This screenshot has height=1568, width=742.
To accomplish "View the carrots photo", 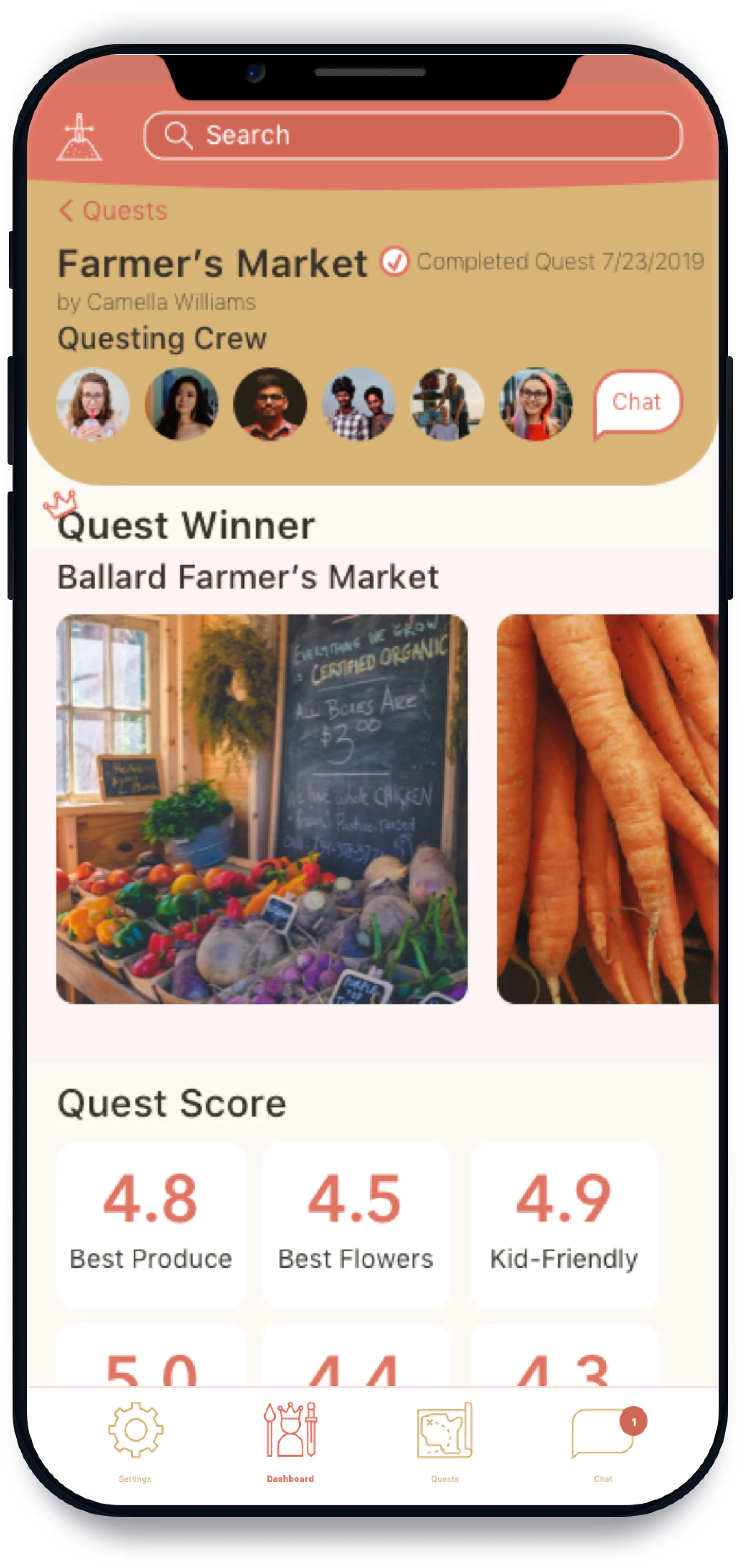I will pos(607,809).
